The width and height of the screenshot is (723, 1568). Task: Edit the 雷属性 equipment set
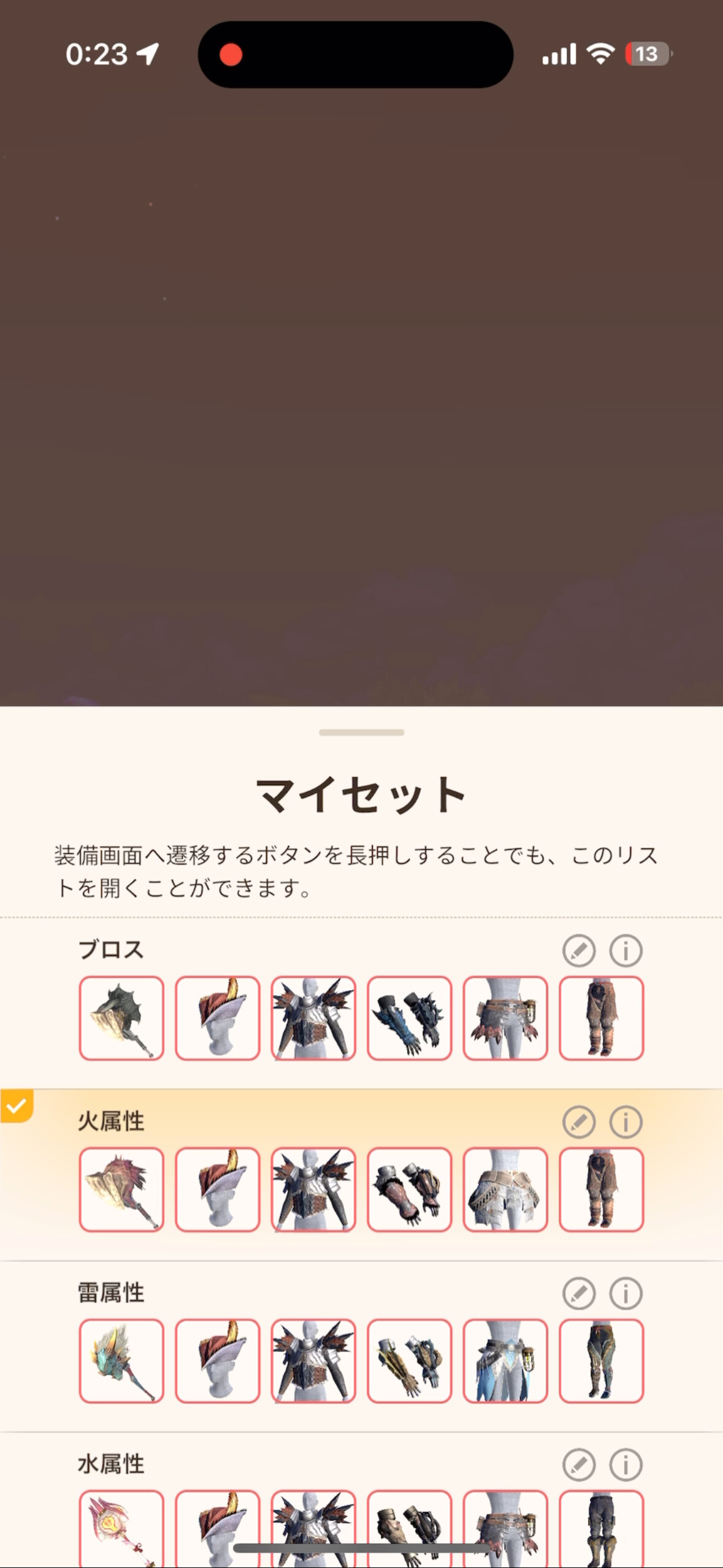[579, 1294]
